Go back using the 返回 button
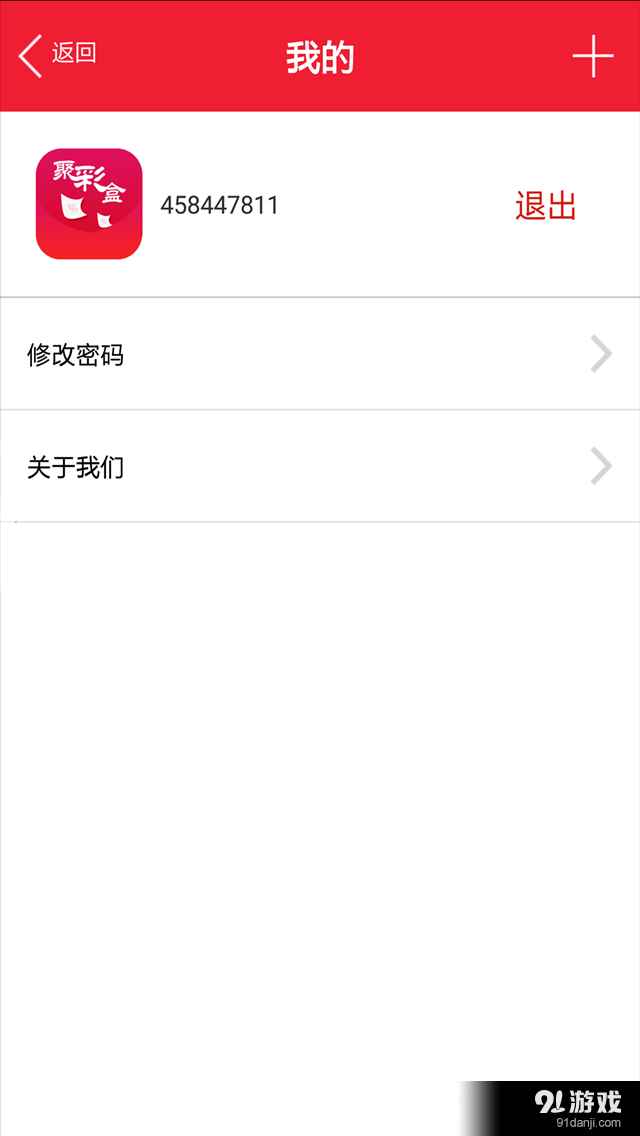Screen dimensions: 640x1136 tap(58, 55)
